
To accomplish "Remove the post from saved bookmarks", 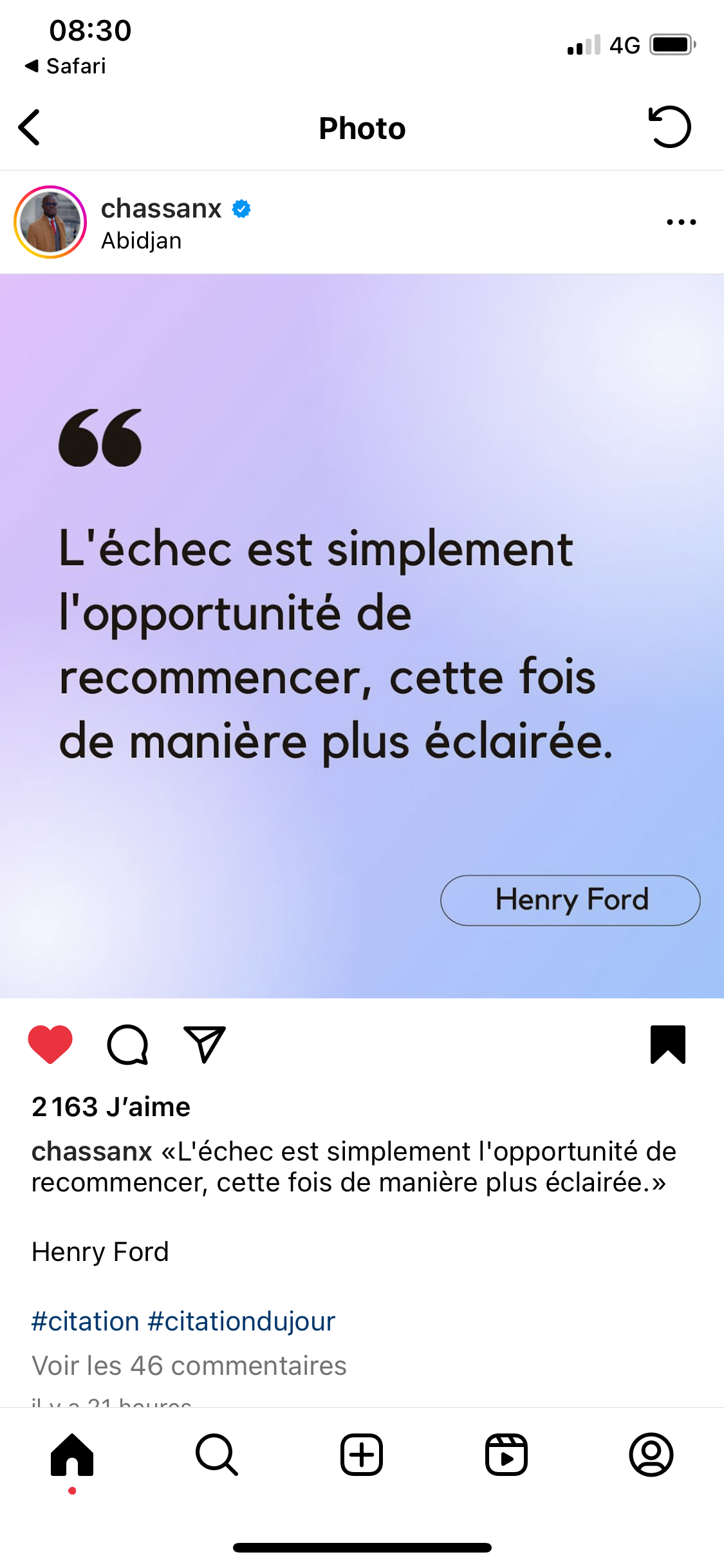I will coord(667,1044).
